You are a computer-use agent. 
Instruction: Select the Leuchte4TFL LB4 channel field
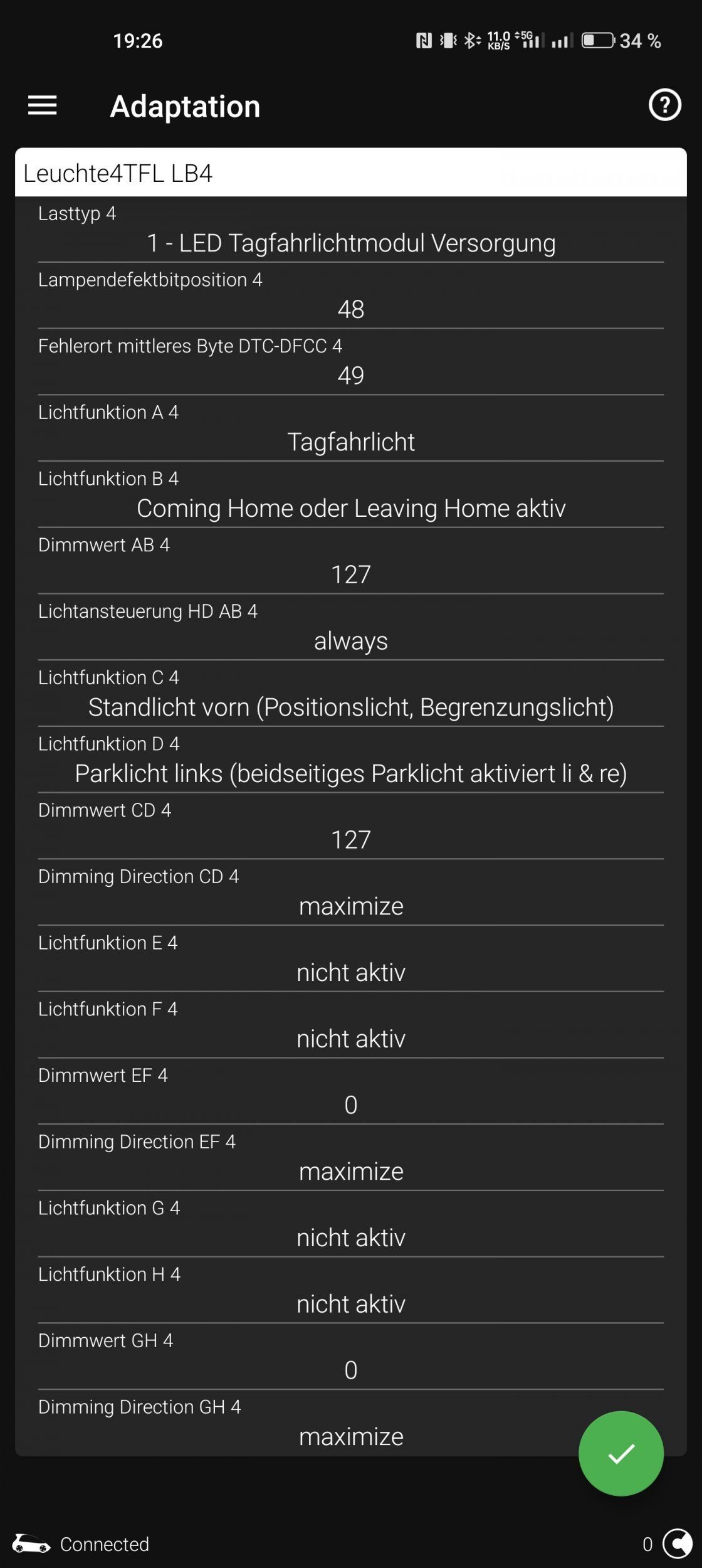pos(350,173)
